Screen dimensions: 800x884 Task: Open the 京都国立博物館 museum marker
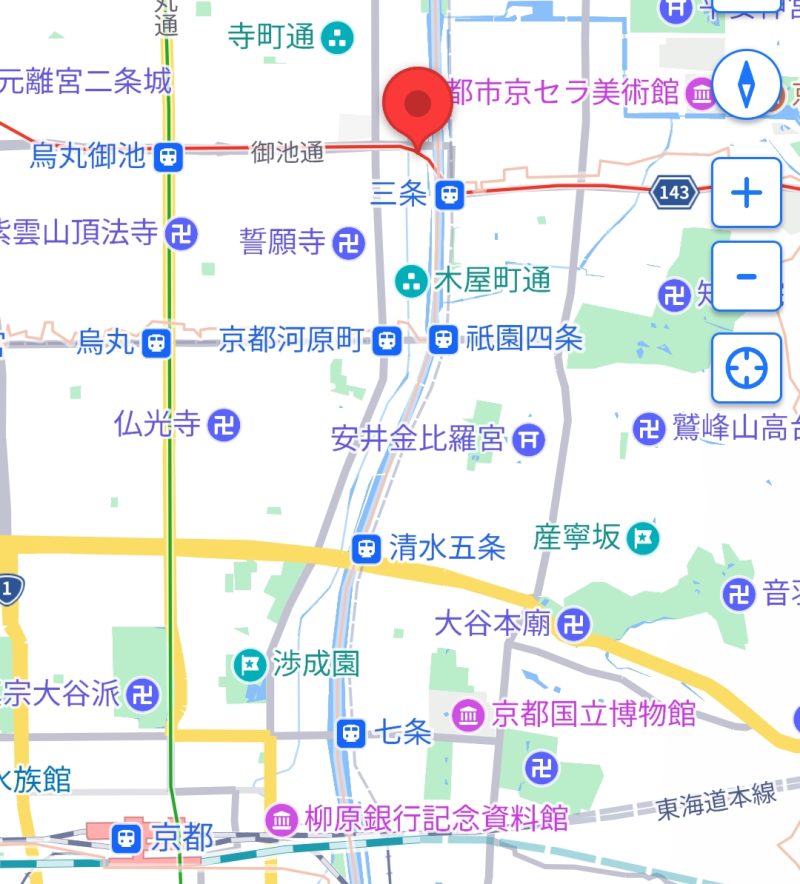tap(468, 714)
